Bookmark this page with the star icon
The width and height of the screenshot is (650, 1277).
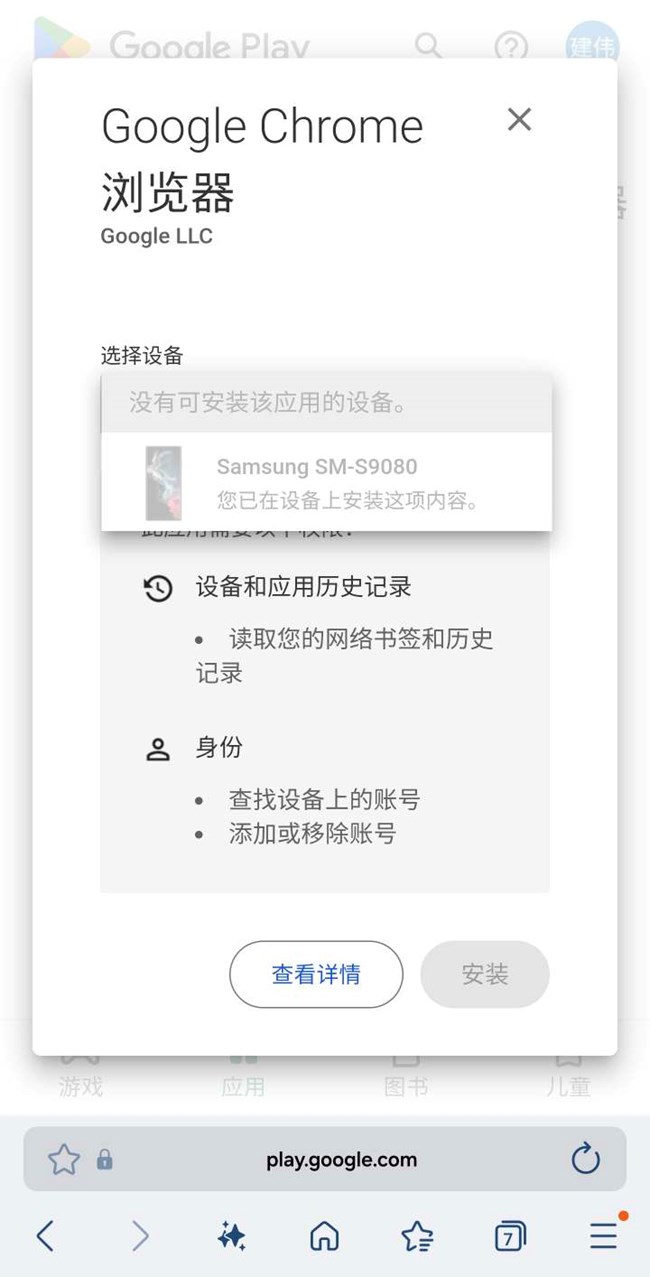(x=64, y=1160)
